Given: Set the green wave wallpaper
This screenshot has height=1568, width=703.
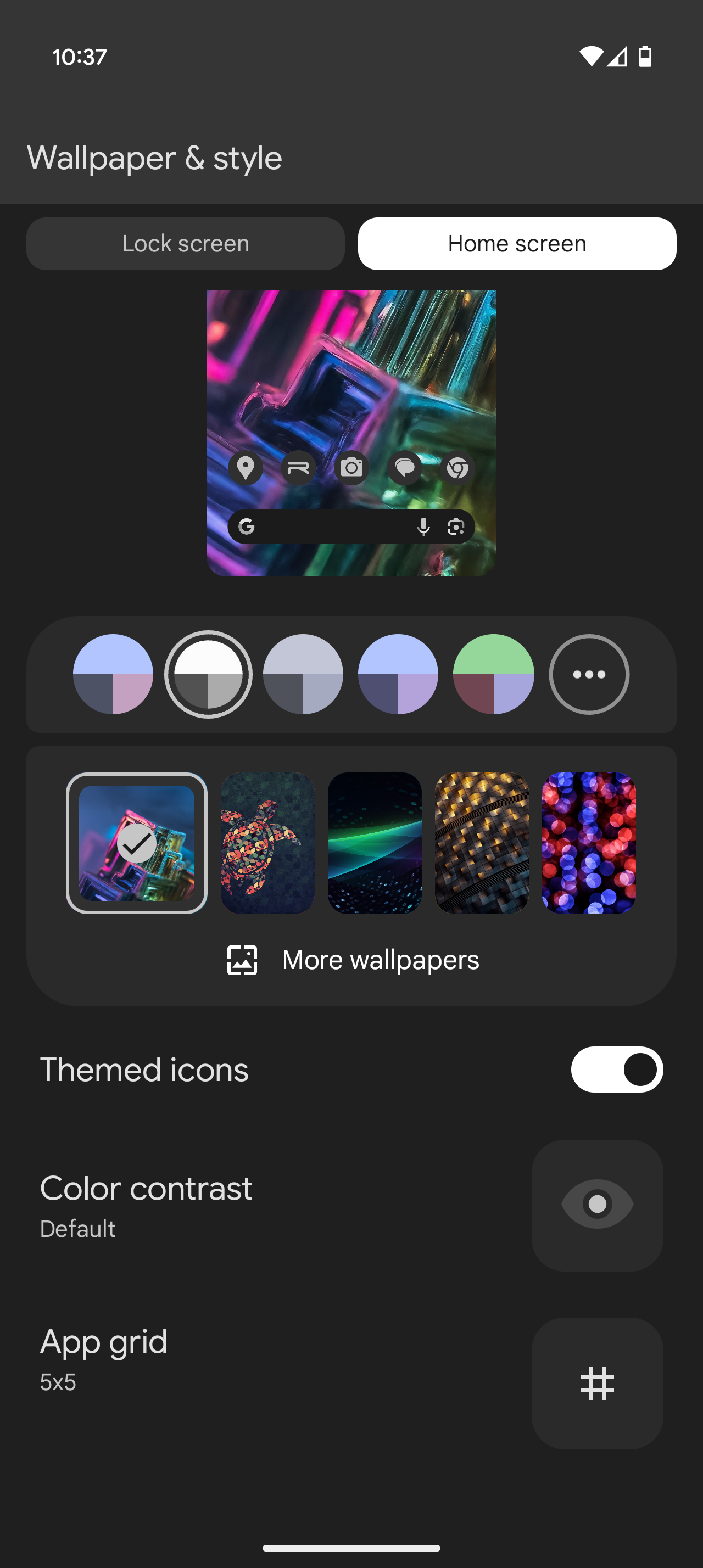Looking at the screenshot, I should pos(375,843).
